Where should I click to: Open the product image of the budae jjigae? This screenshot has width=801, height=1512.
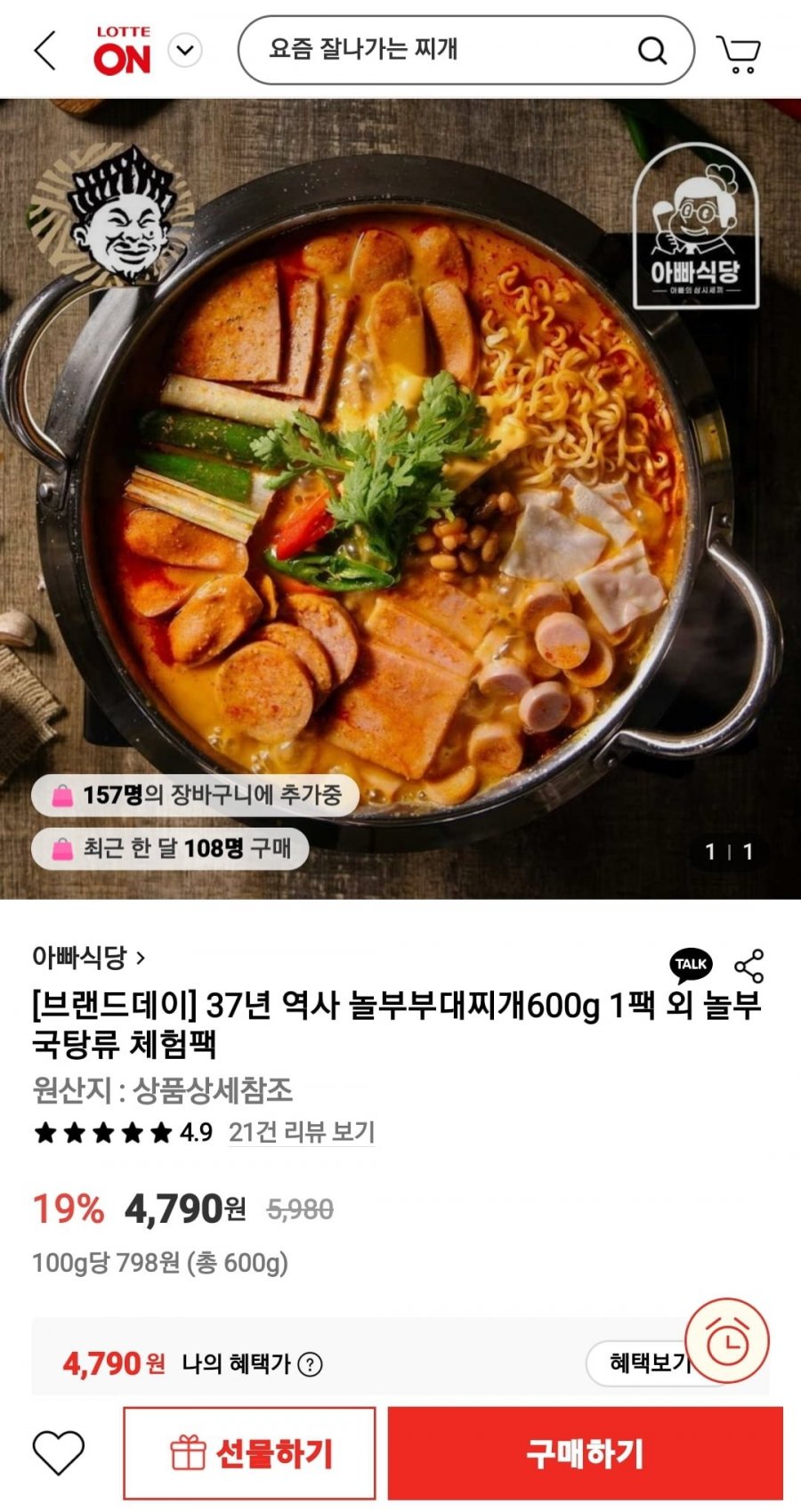tap(400, 498)
